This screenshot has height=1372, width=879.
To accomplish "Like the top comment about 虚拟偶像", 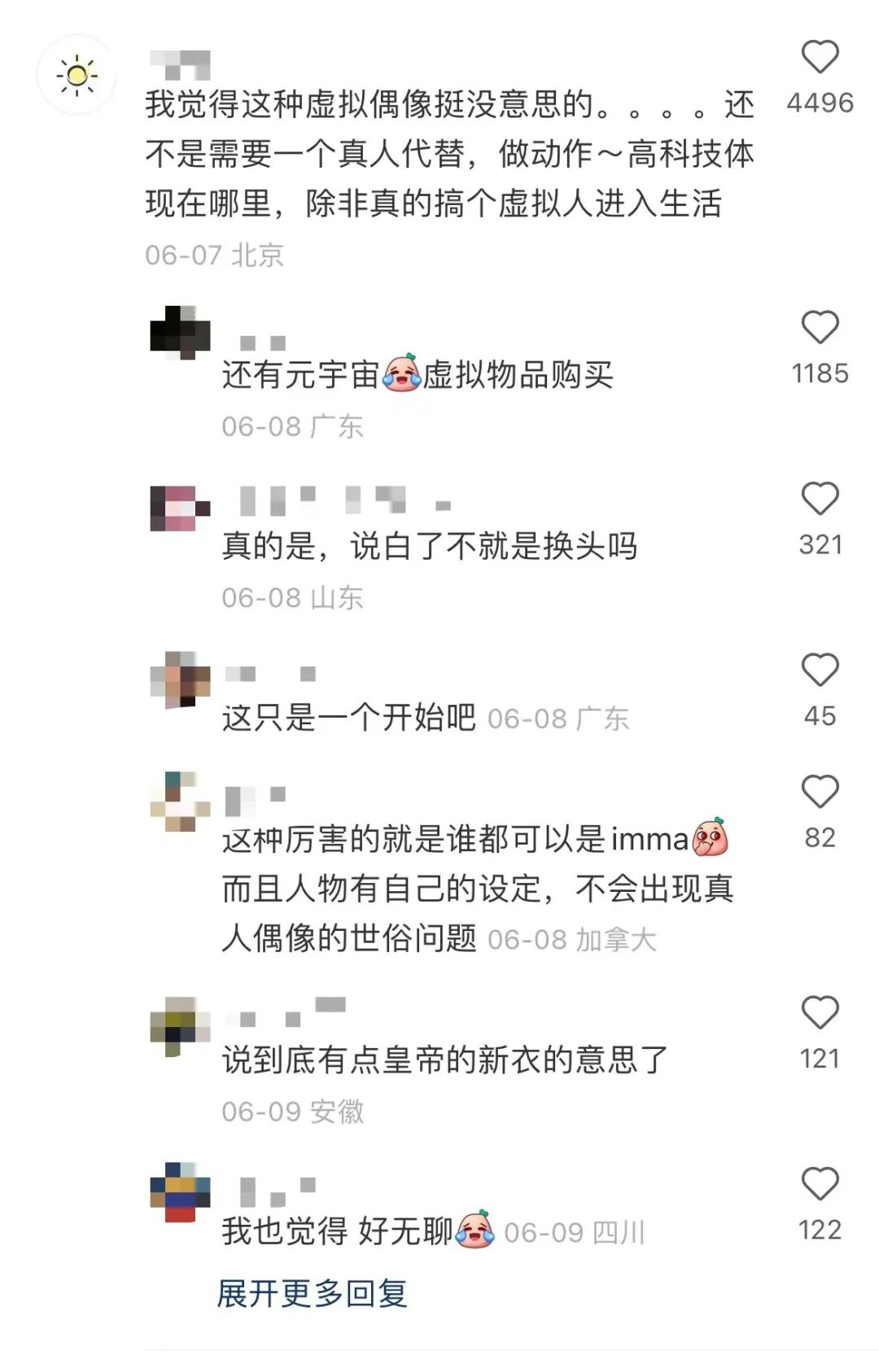I will [x=820, y=58].
